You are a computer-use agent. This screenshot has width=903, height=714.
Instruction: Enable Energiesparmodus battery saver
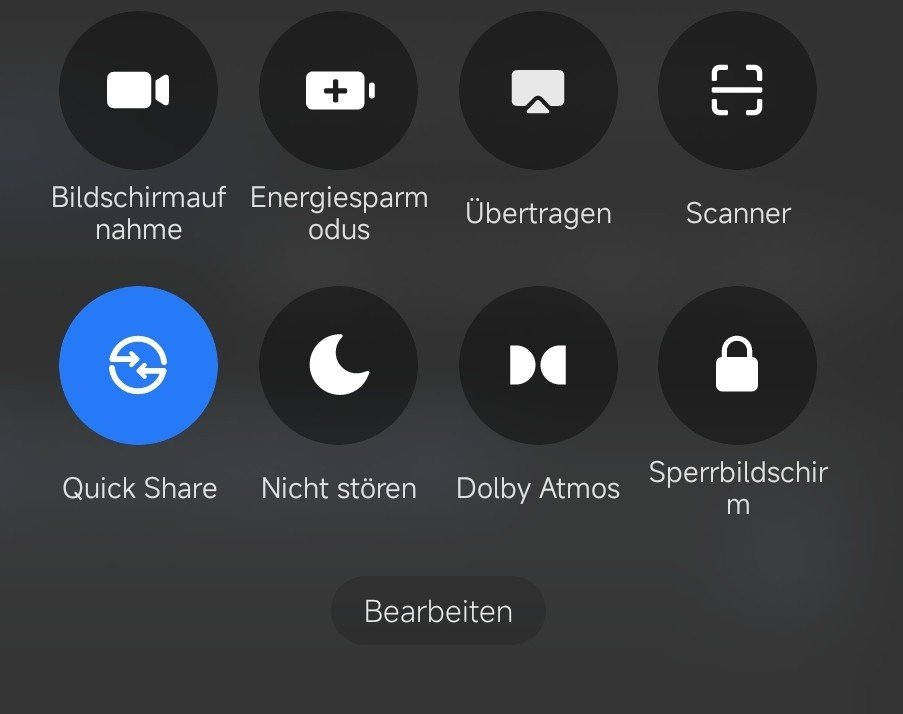coord(338,91)
